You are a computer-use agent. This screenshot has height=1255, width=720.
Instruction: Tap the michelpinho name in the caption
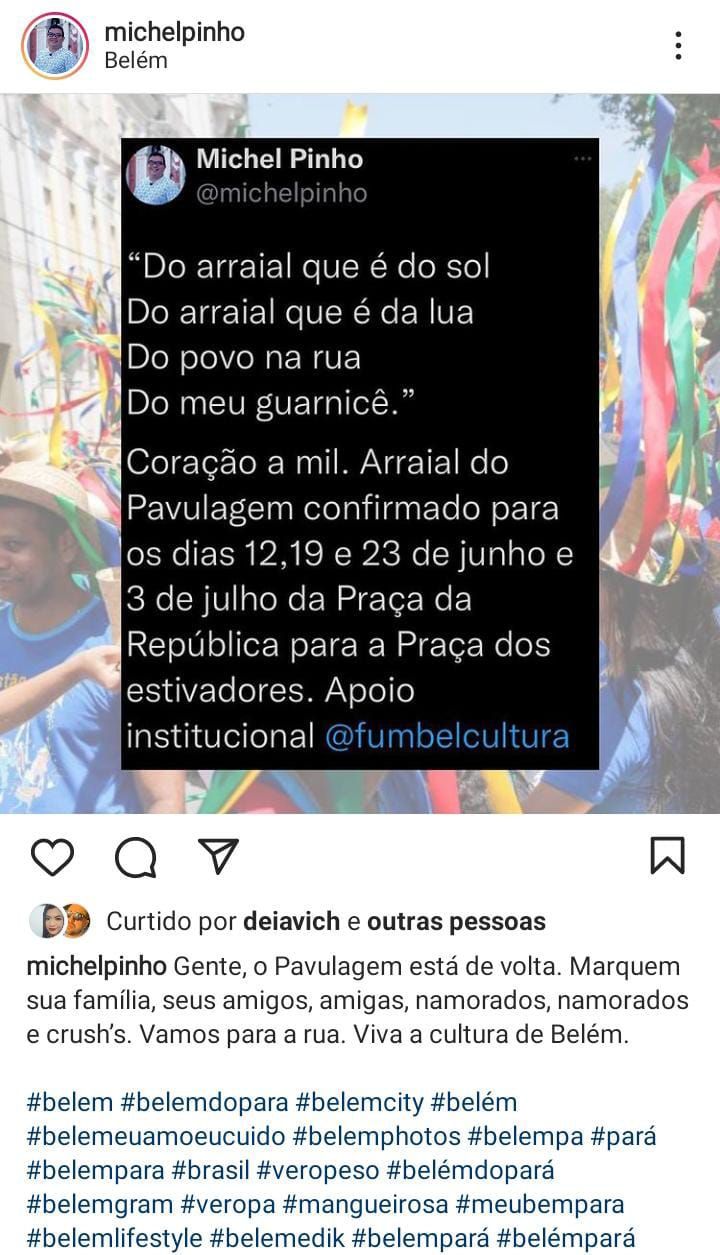click(96, 967)
